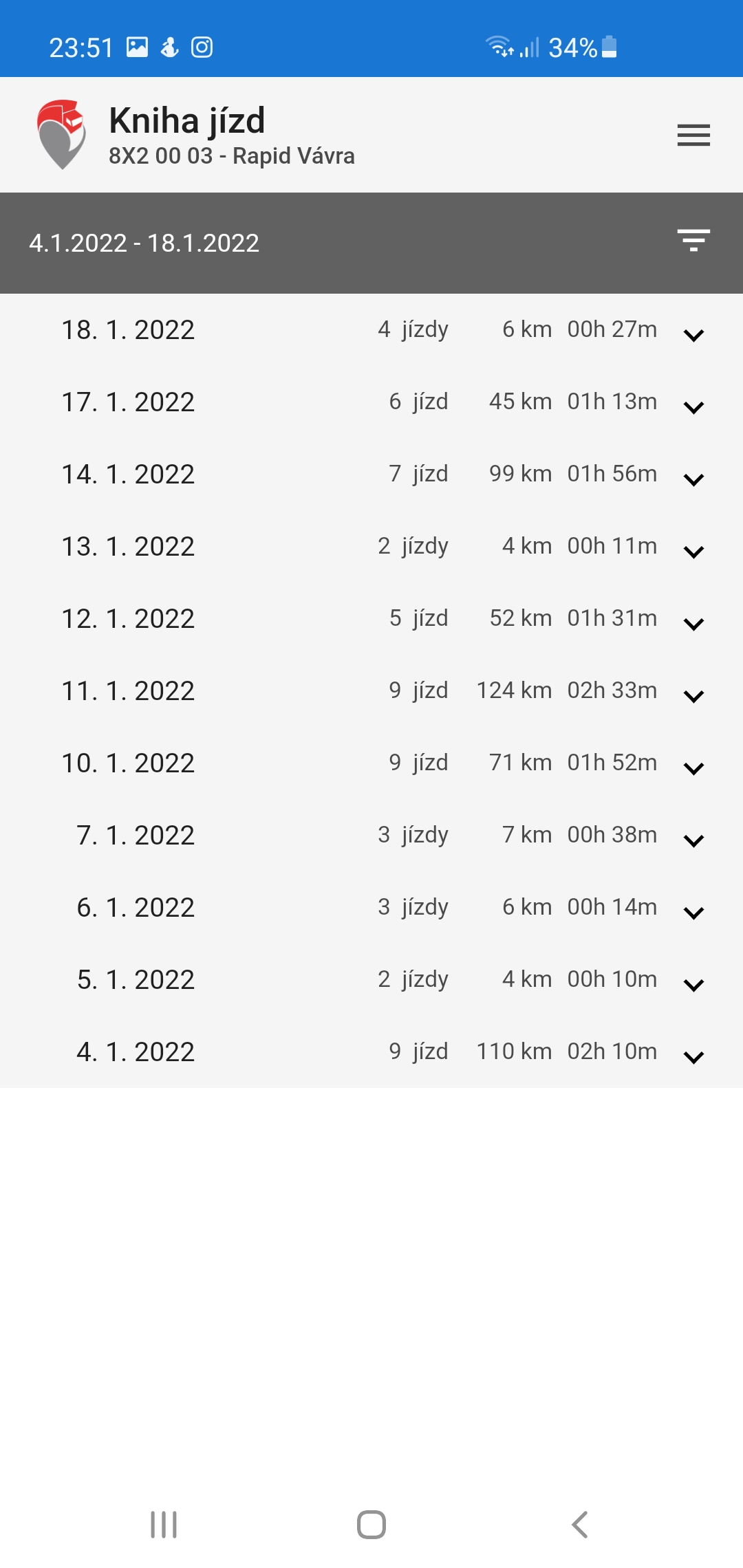Expand trips for 5. 1. 2022
The image size is (743, 1568).
(x=693, y=986)
